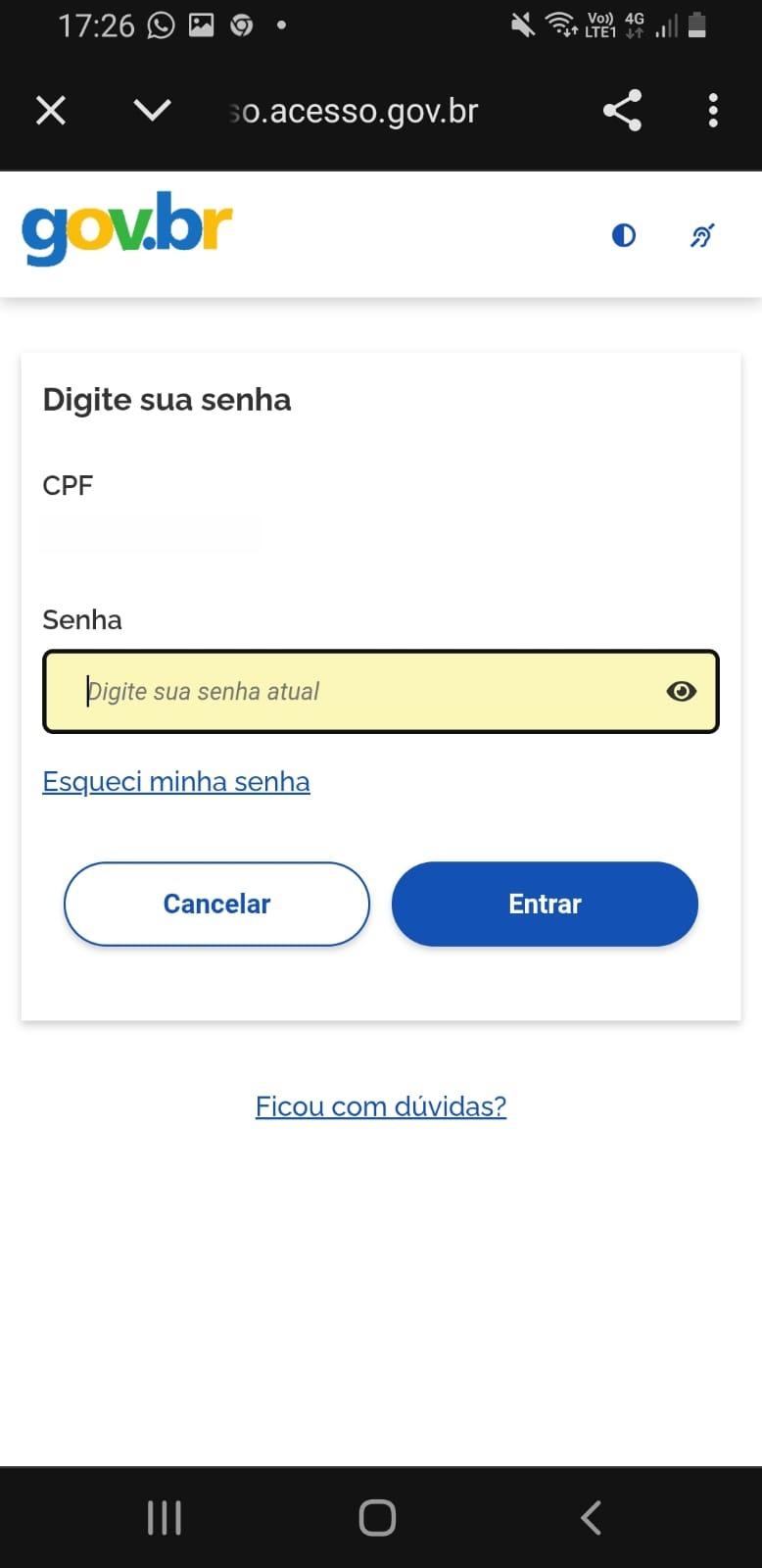Viewport: 762px width, 1568px height.
Task: Tap the Cancelar button
Action: 216,904
